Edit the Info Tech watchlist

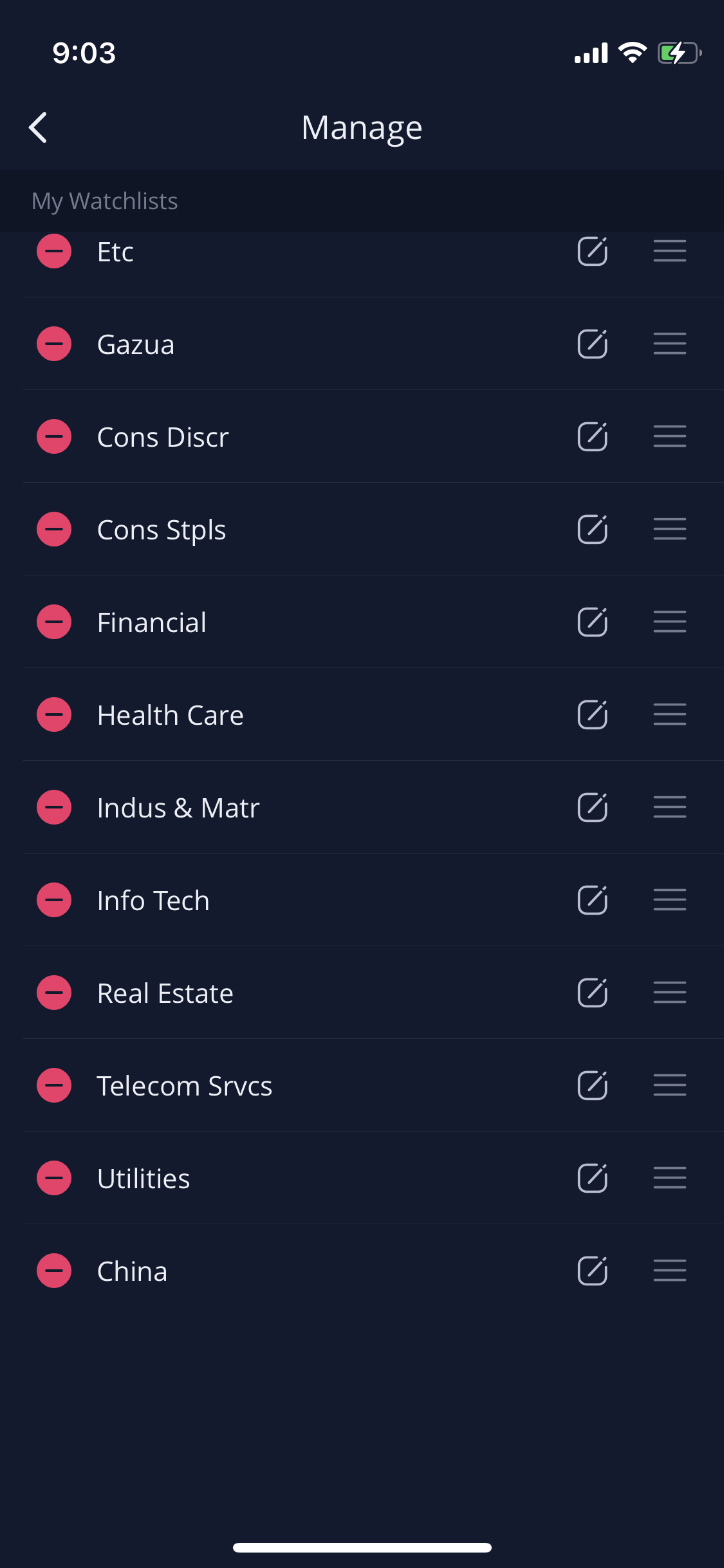click(x=592, y=900)
